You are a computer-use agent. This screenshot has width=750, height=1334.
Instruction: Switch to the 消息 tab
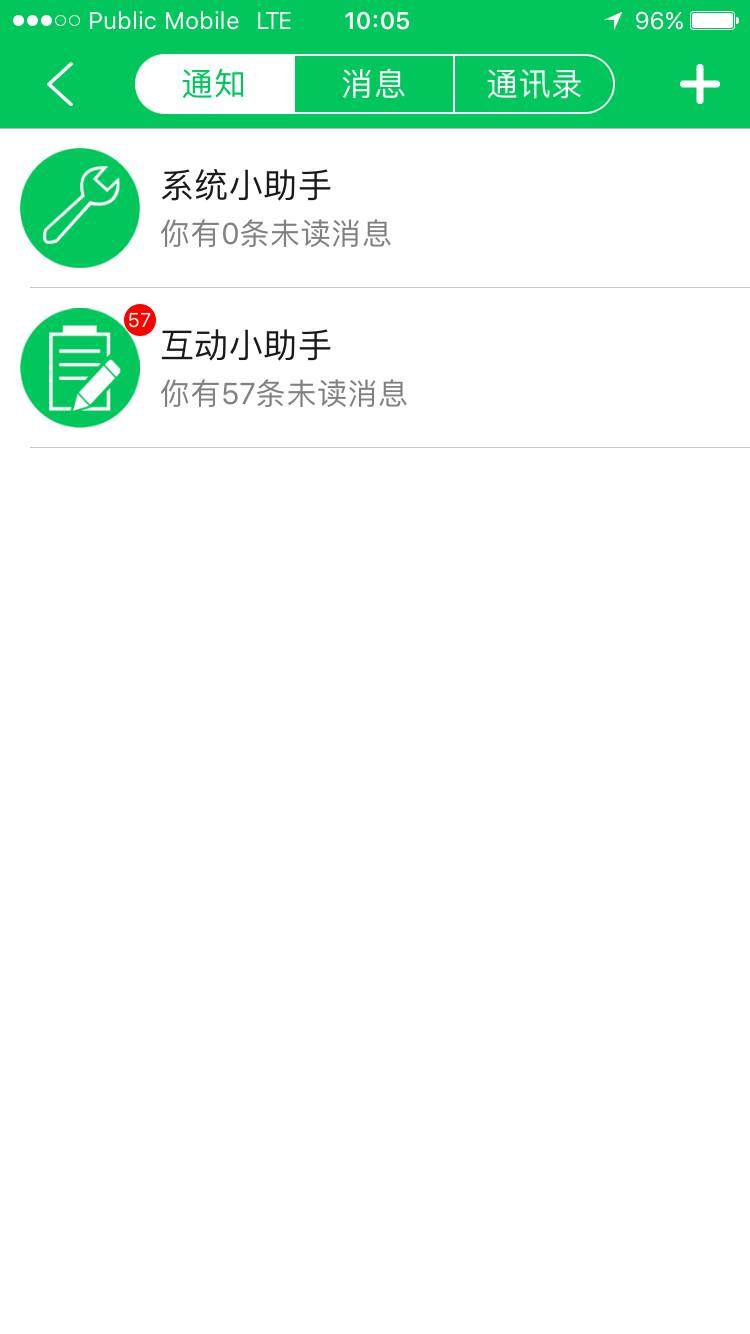click(x=374, y=84)
